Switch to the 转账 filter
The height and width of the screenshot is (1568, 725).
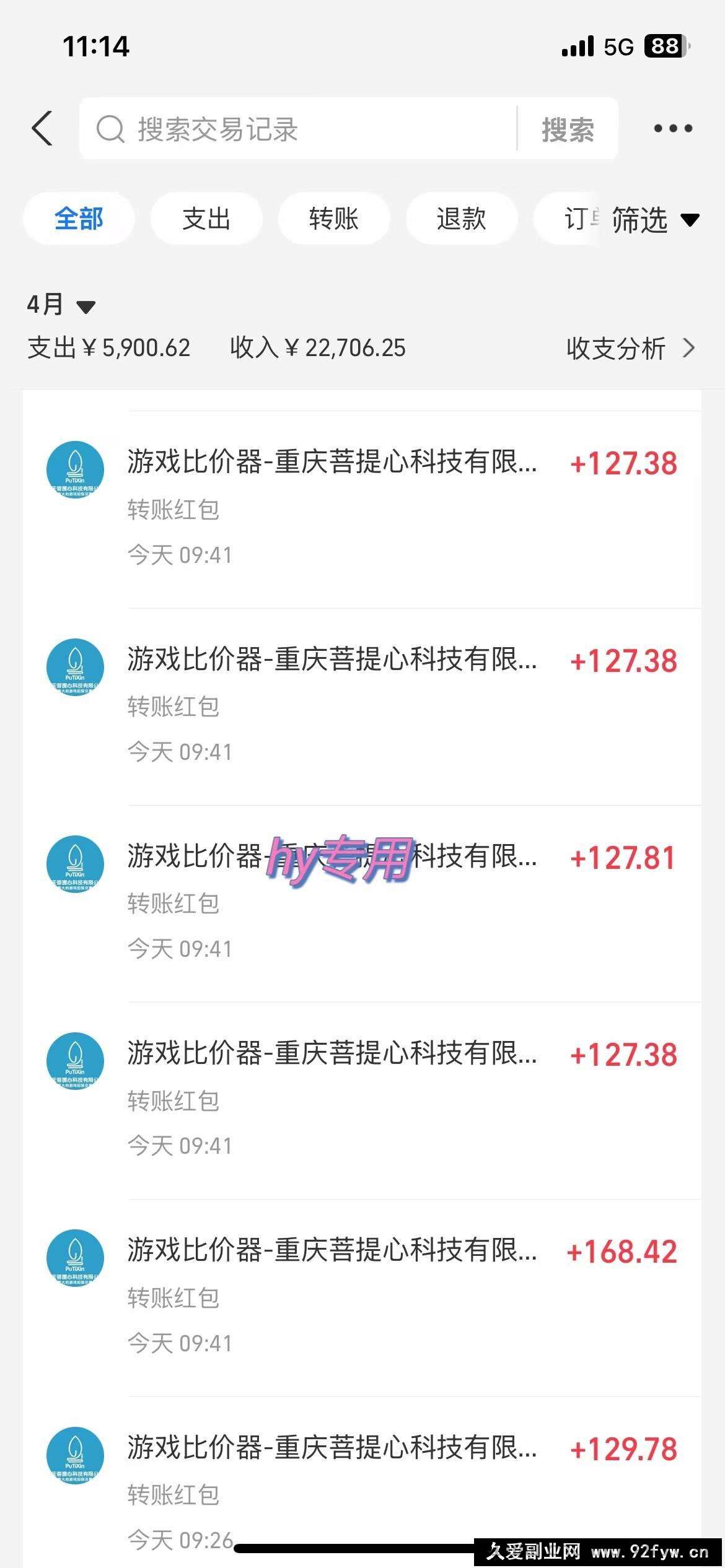coord(334,219)
